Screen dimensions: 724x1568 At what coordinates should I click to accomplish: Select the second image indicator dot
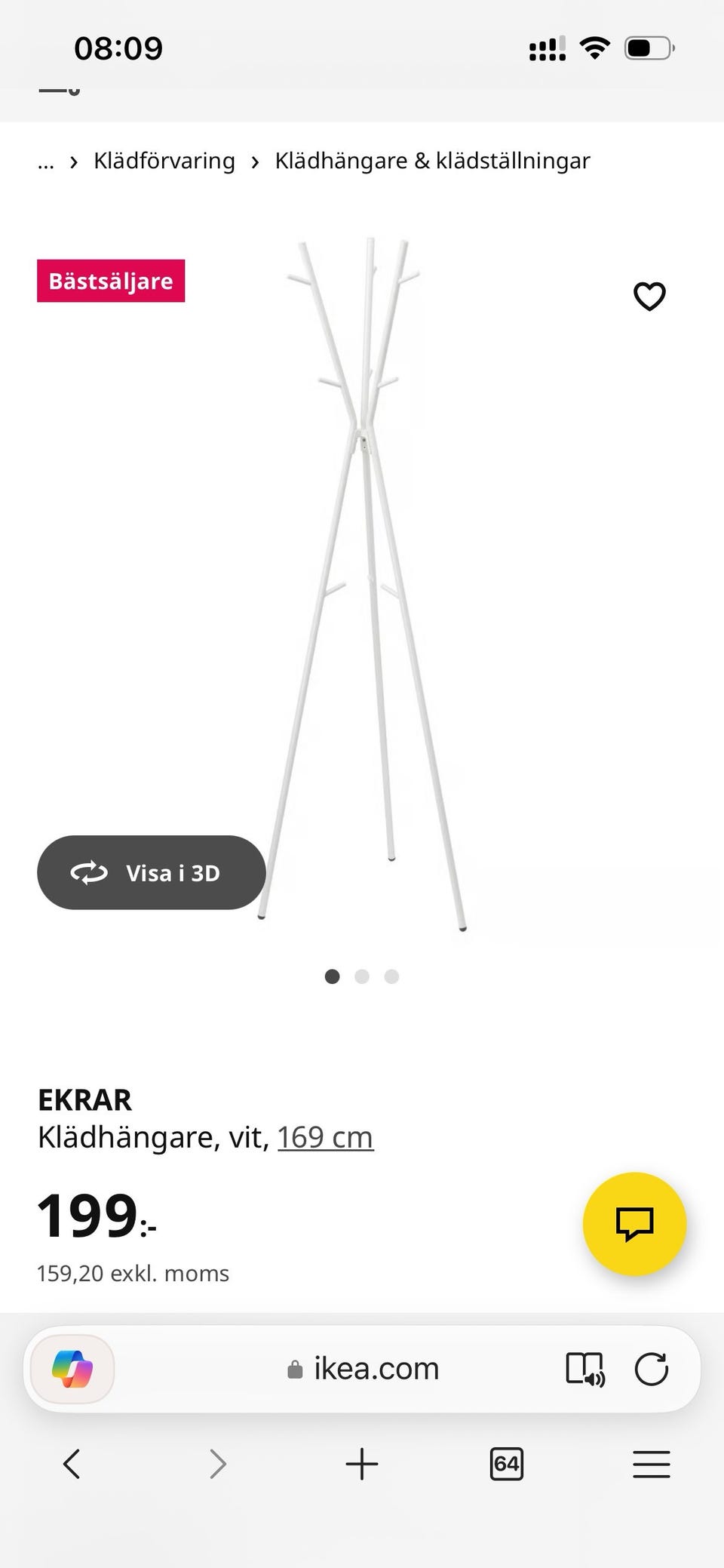pos(362,976)
